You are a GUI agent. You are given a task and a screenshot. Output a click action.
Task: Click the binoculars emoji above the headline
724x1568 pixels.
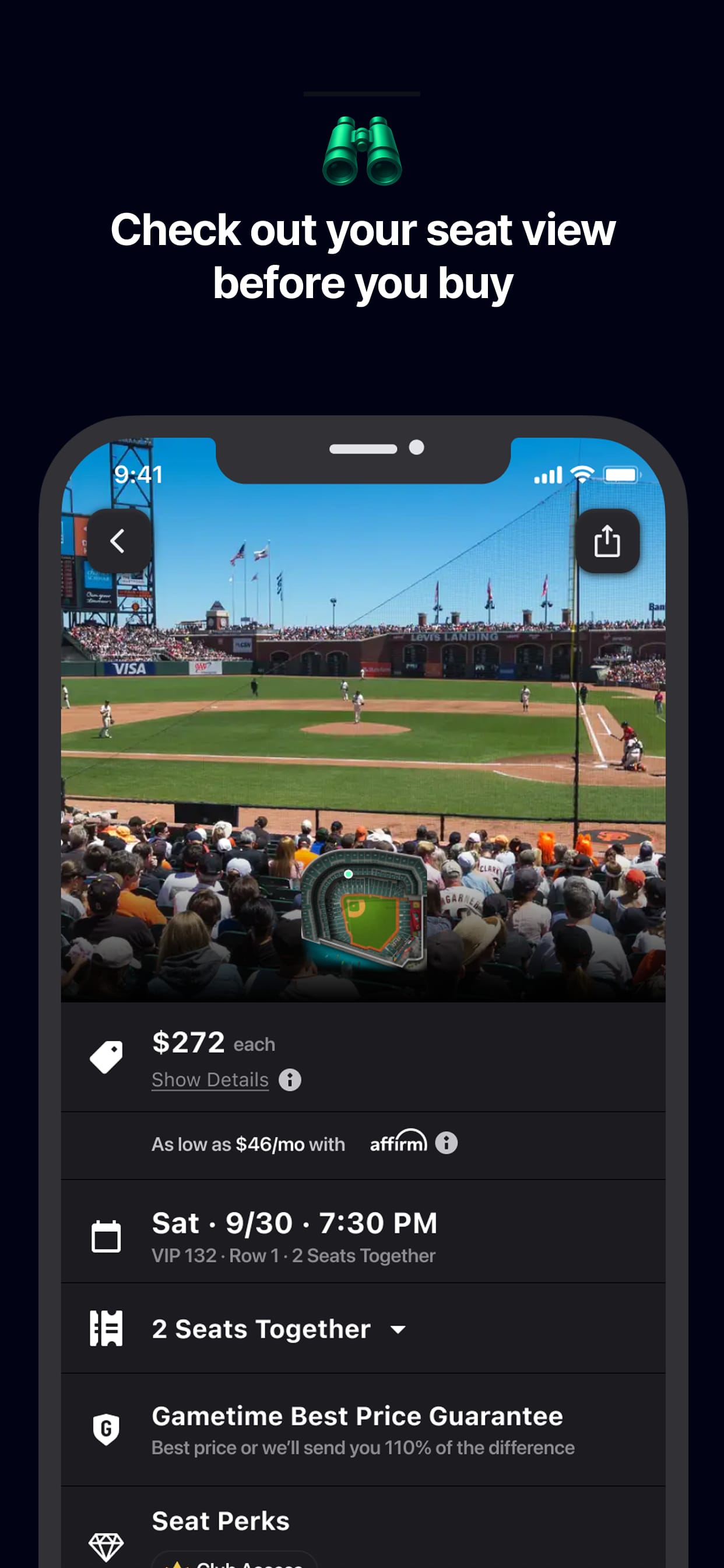(x=363, y=150)
